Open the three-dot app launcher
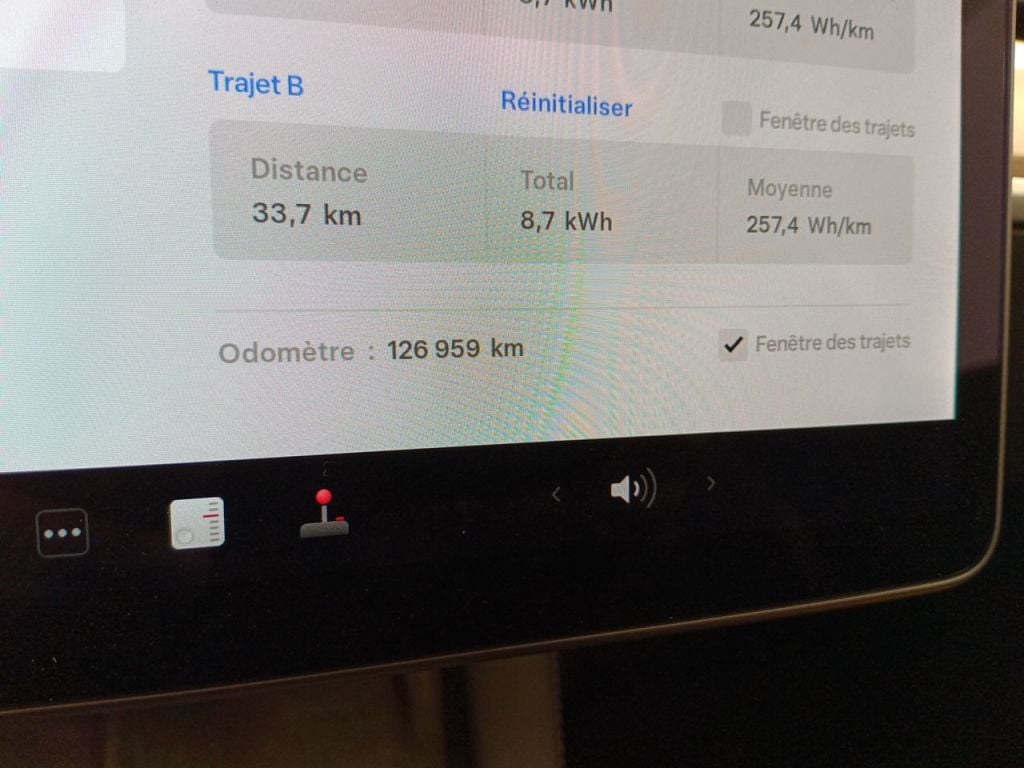Image resolution: width=1024 pixels, height=768 pixels. pyautogui.click(x=62, y=533)
